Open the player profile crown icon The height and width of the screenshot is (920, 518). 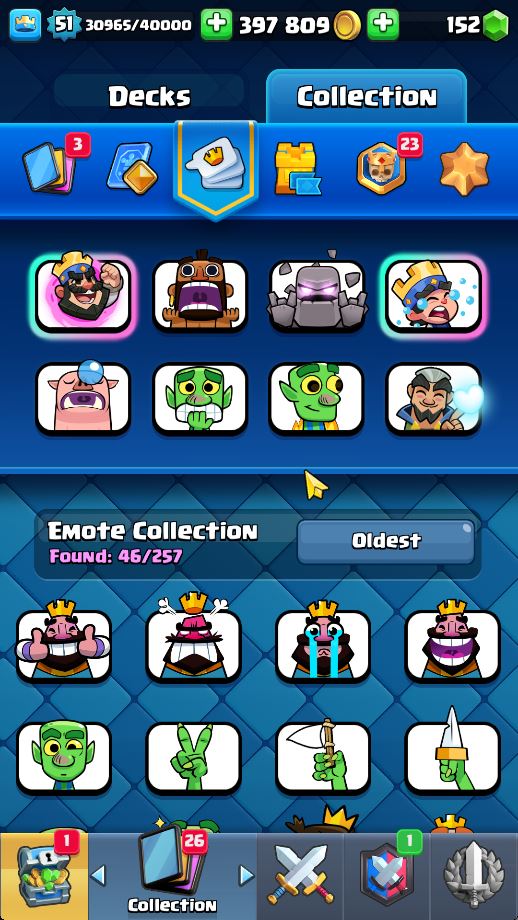[x=25, y=25]
